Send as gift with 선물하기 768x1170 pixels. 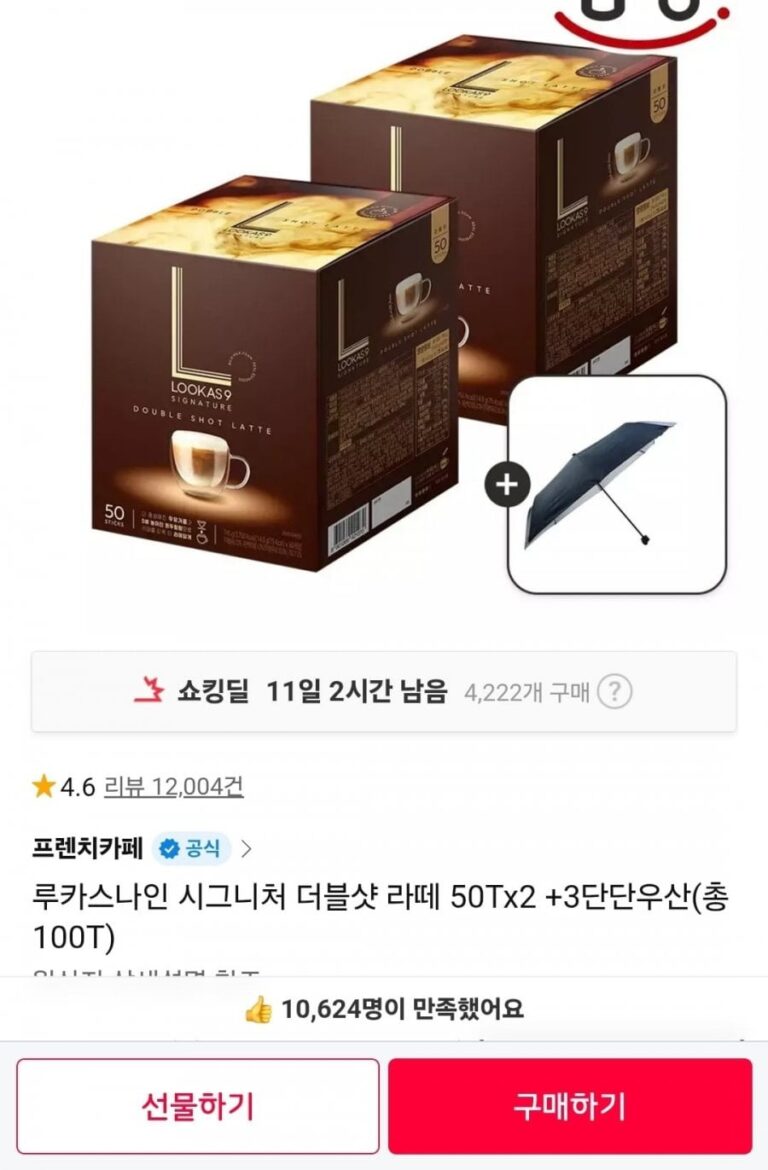point(198,1106)
